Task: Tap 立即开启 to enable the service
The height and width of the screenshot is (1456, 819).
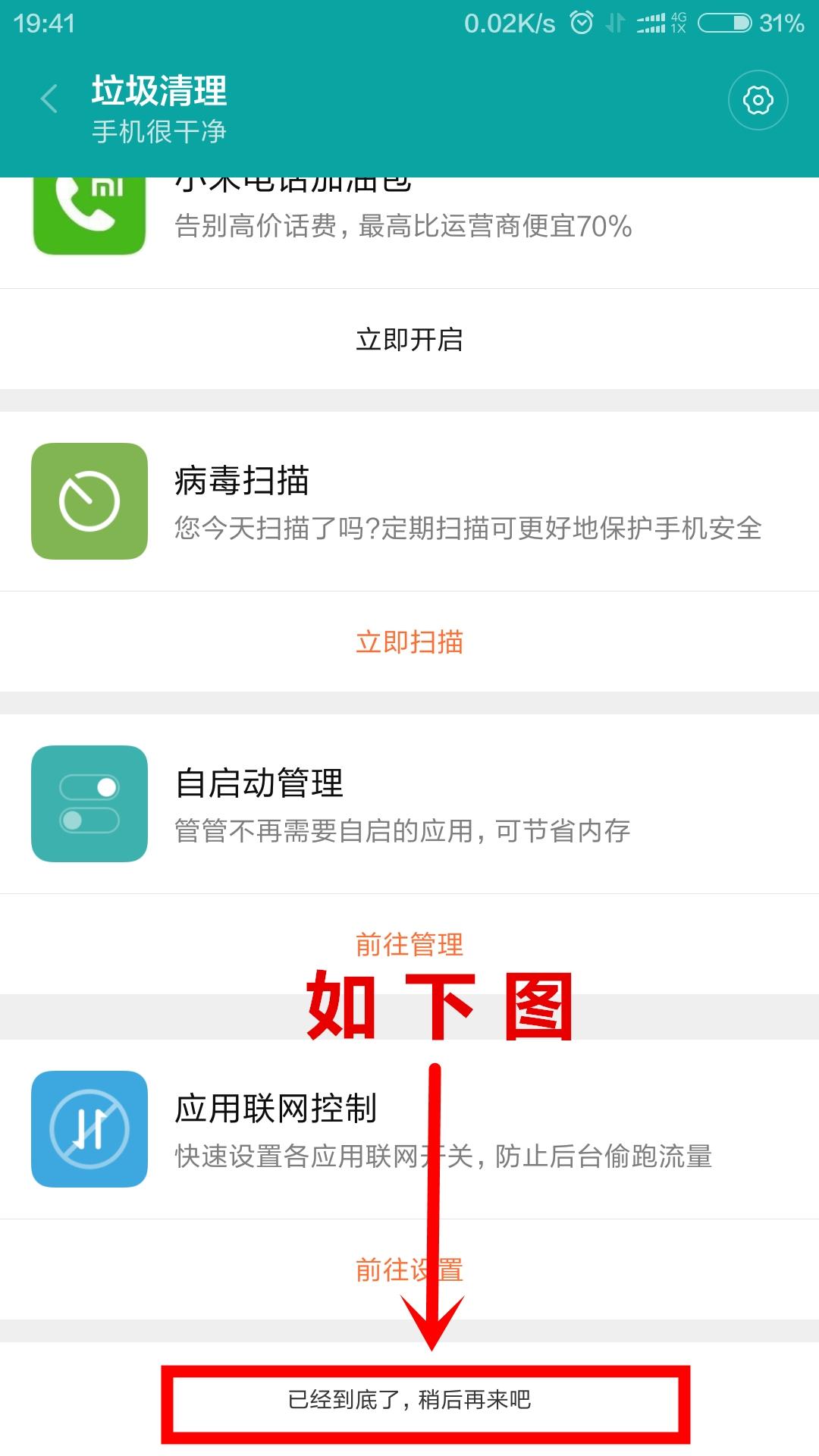Action: 409,339
